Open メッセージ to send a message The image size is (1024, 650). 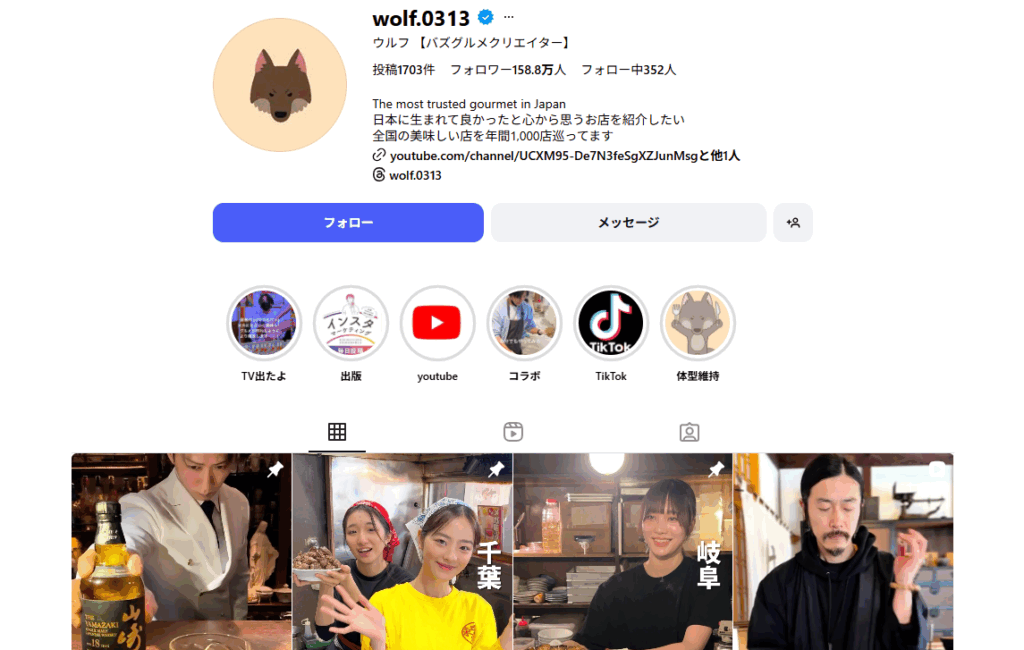tap(628, 223)
